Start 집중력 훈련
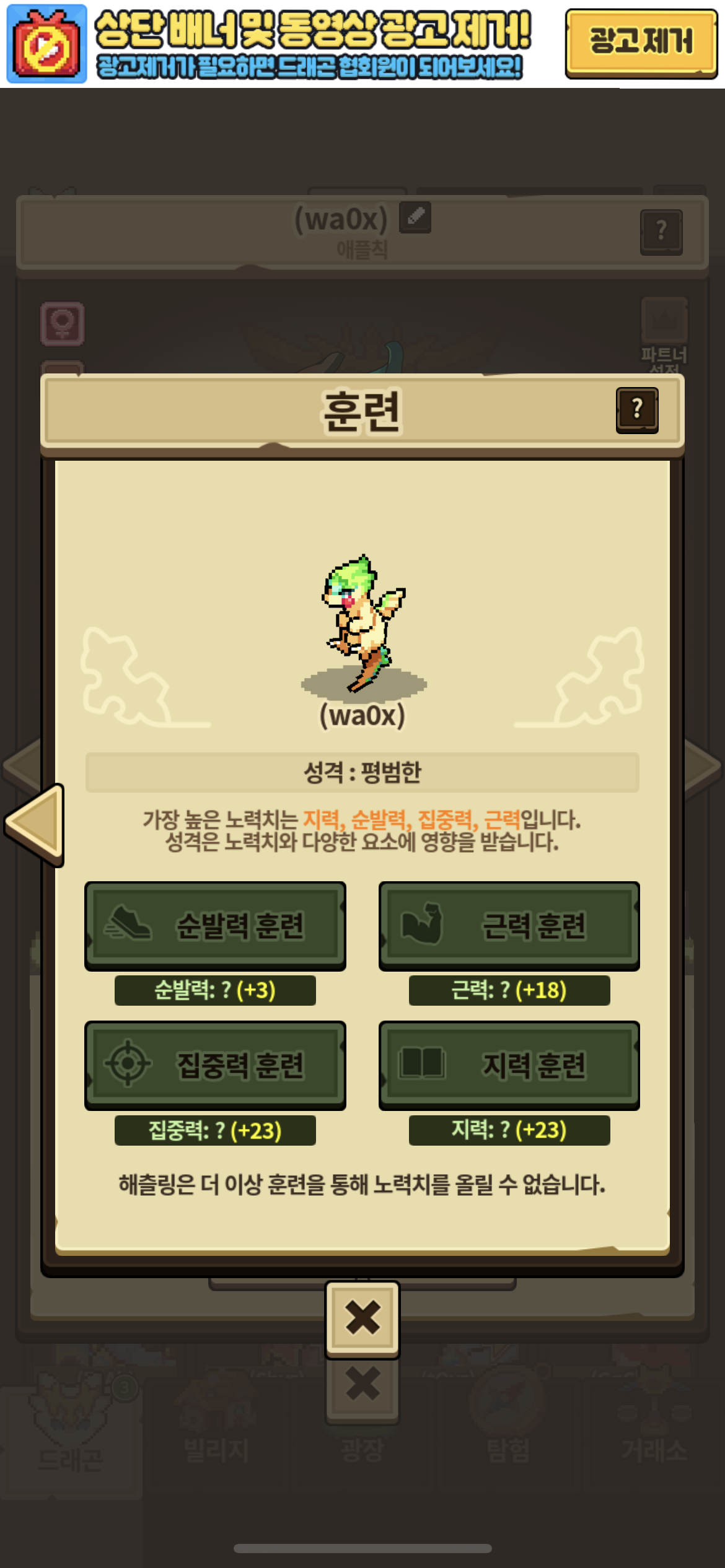Screen dimensions: 725x1568 pos(215,1065)
